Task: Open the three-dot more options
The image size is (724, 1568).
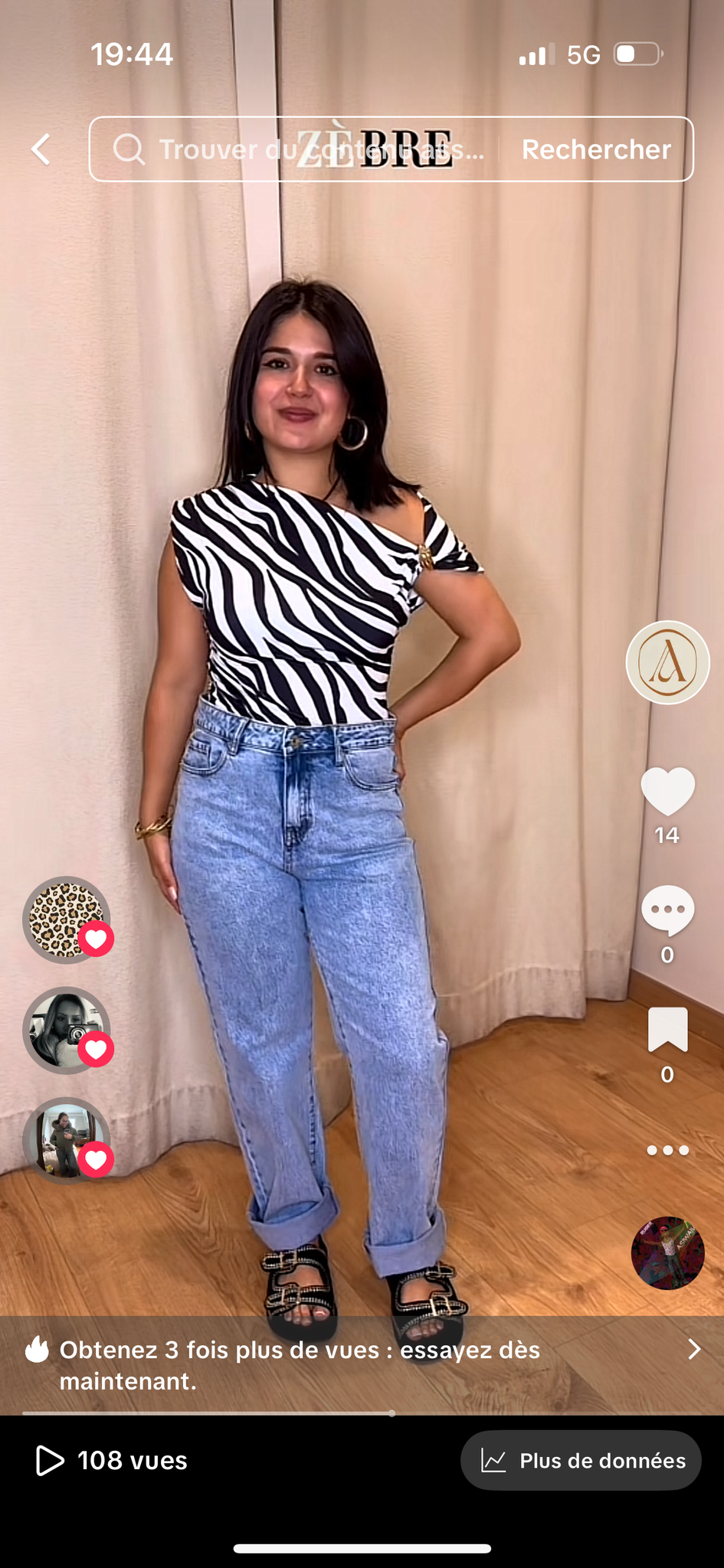Action: tap(667, 1150)
